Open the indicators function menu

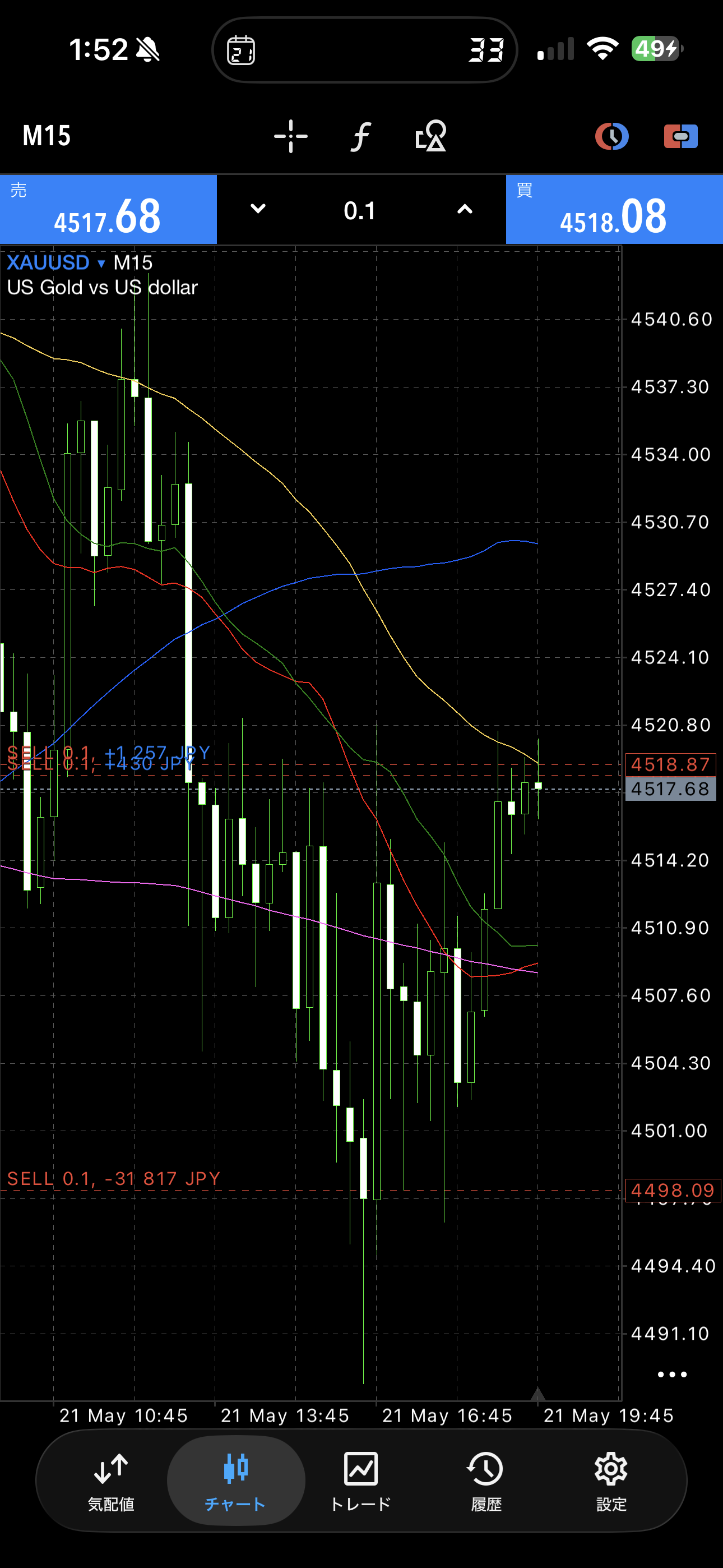pos(361,136)
